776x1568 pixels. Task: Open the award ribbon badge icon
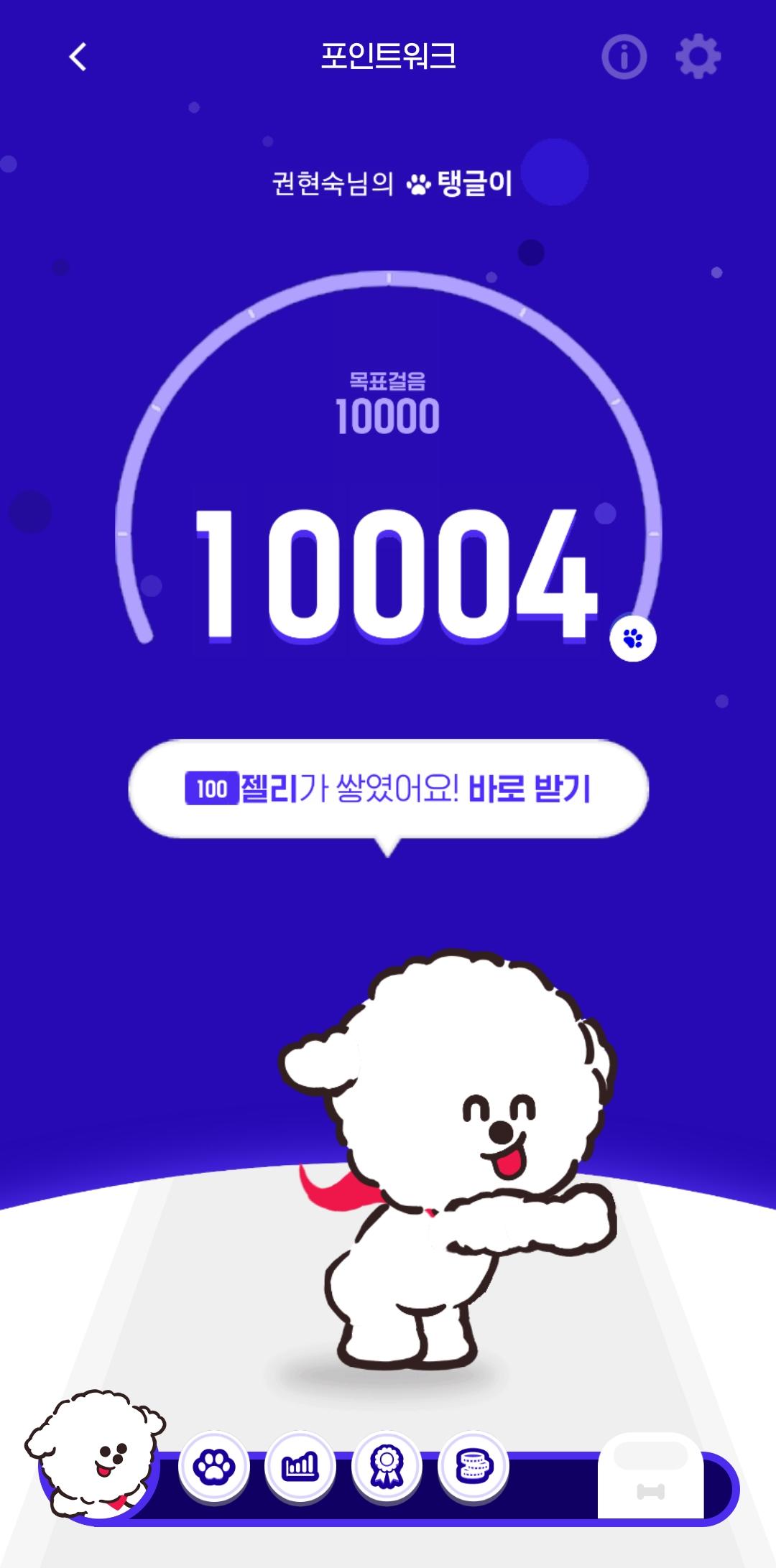(387, 1467)
